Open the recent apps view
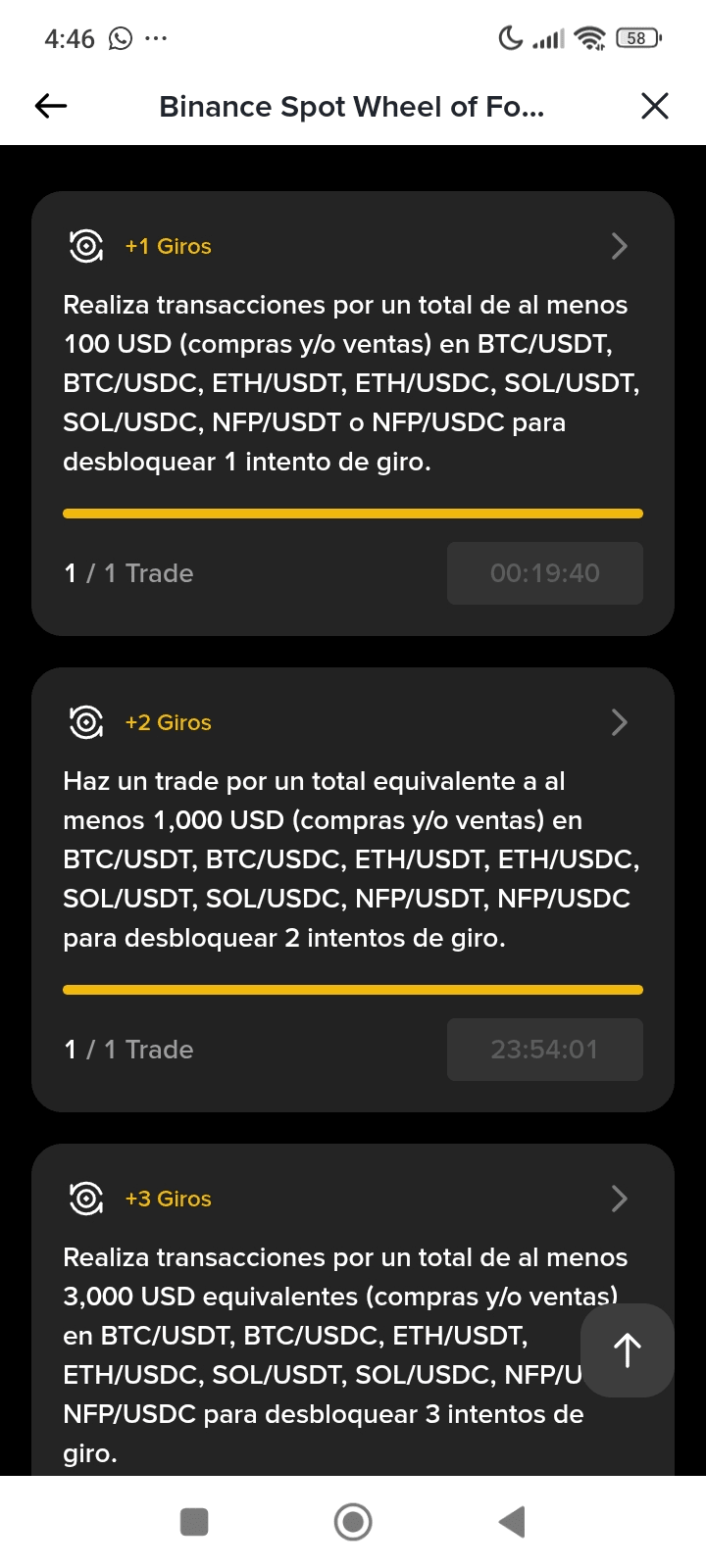The width and height of the screenshot is (706, 1568). pos(194,1522)
